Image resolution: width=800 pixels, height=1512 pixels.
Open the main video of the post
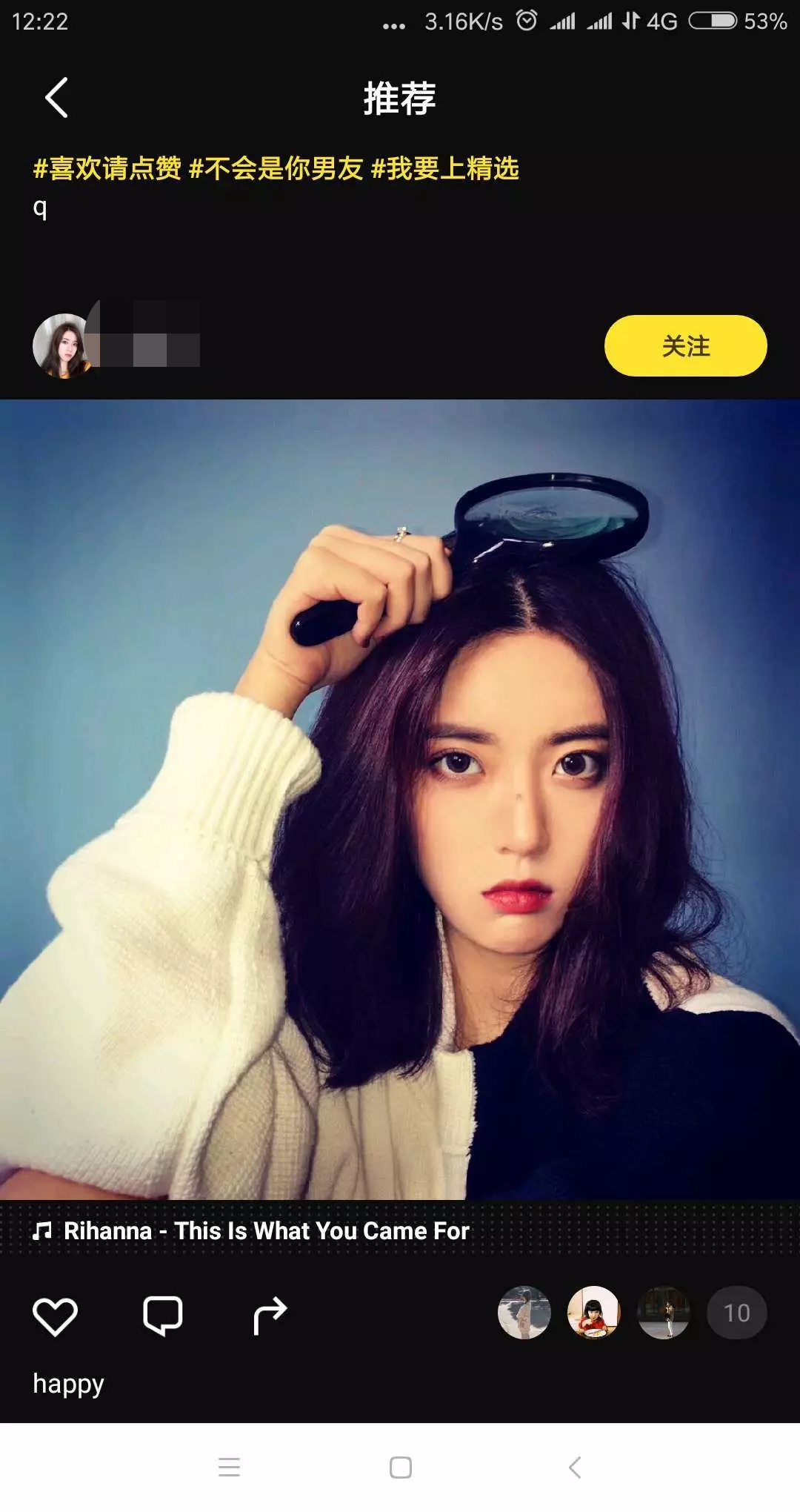coord(400,799)
